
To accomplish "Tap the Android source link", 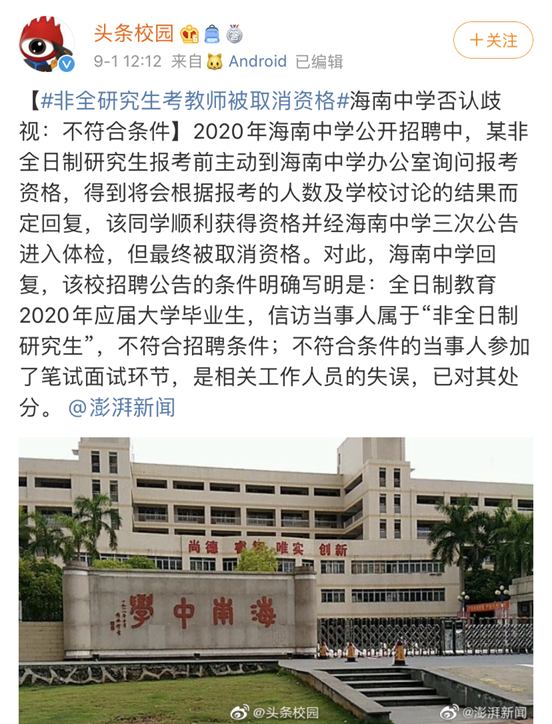I will [x=257, y=61].
